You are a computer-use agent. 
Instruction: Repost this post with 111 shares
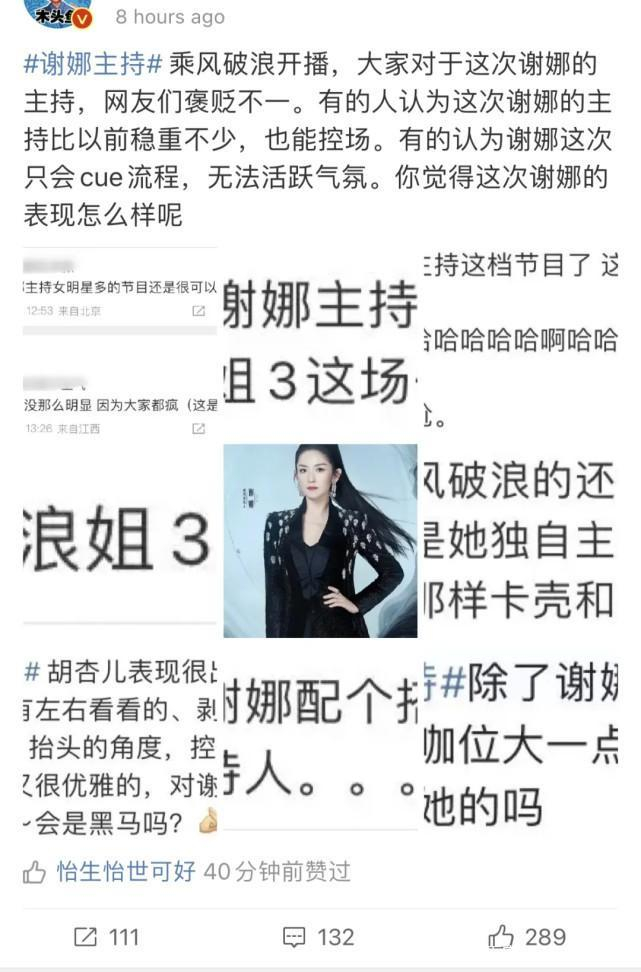point(107,937)
